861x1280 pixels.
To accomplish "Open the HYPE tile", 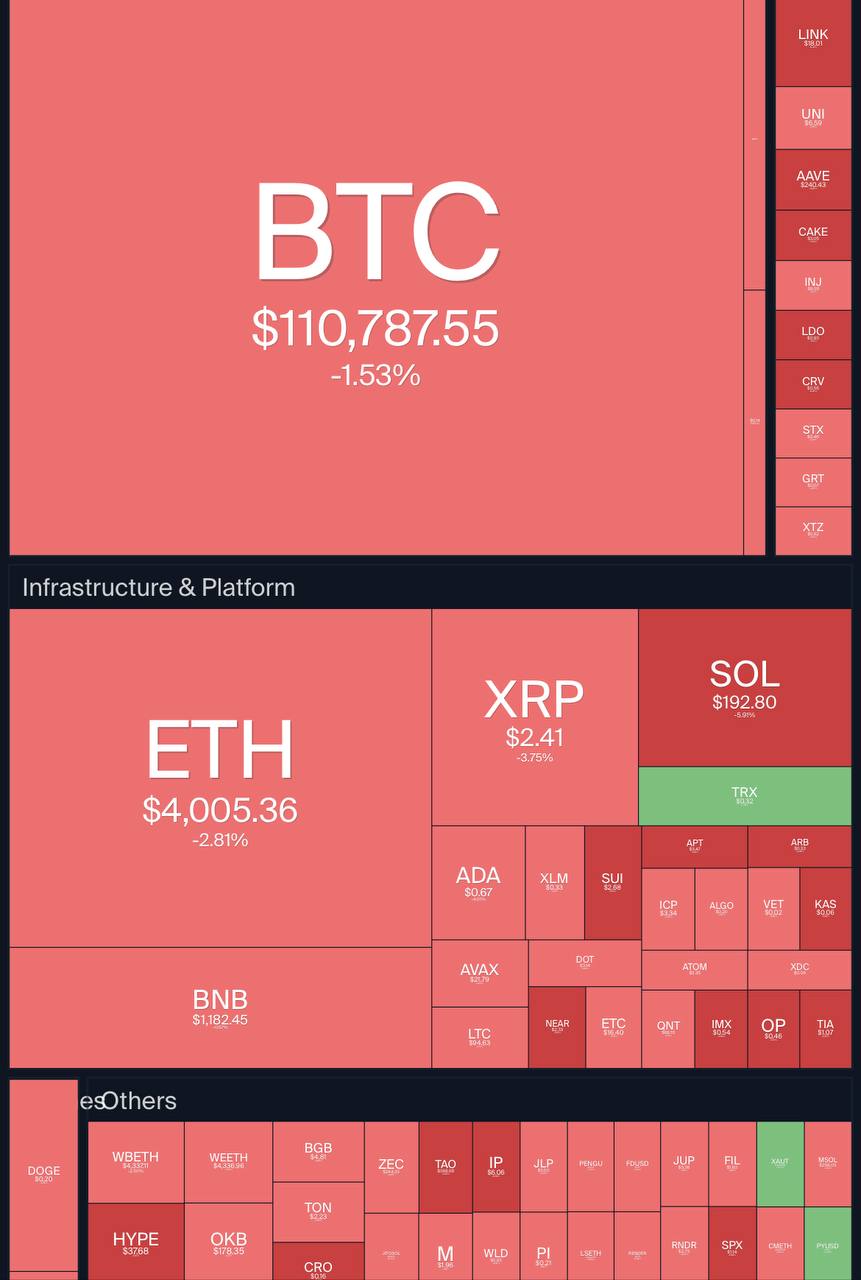I will (x=136, y=1243).
